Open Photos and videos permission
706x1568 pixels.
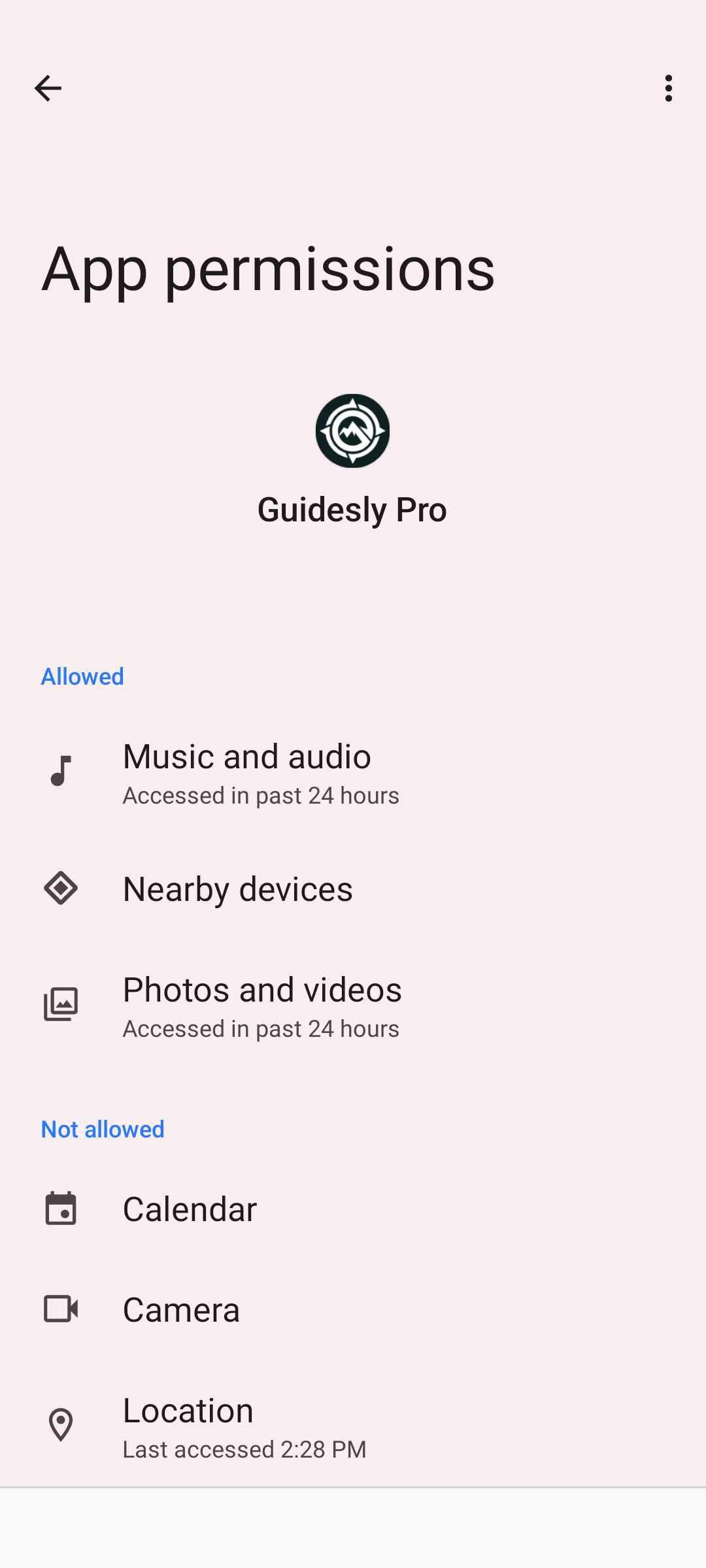point(353,1006)
